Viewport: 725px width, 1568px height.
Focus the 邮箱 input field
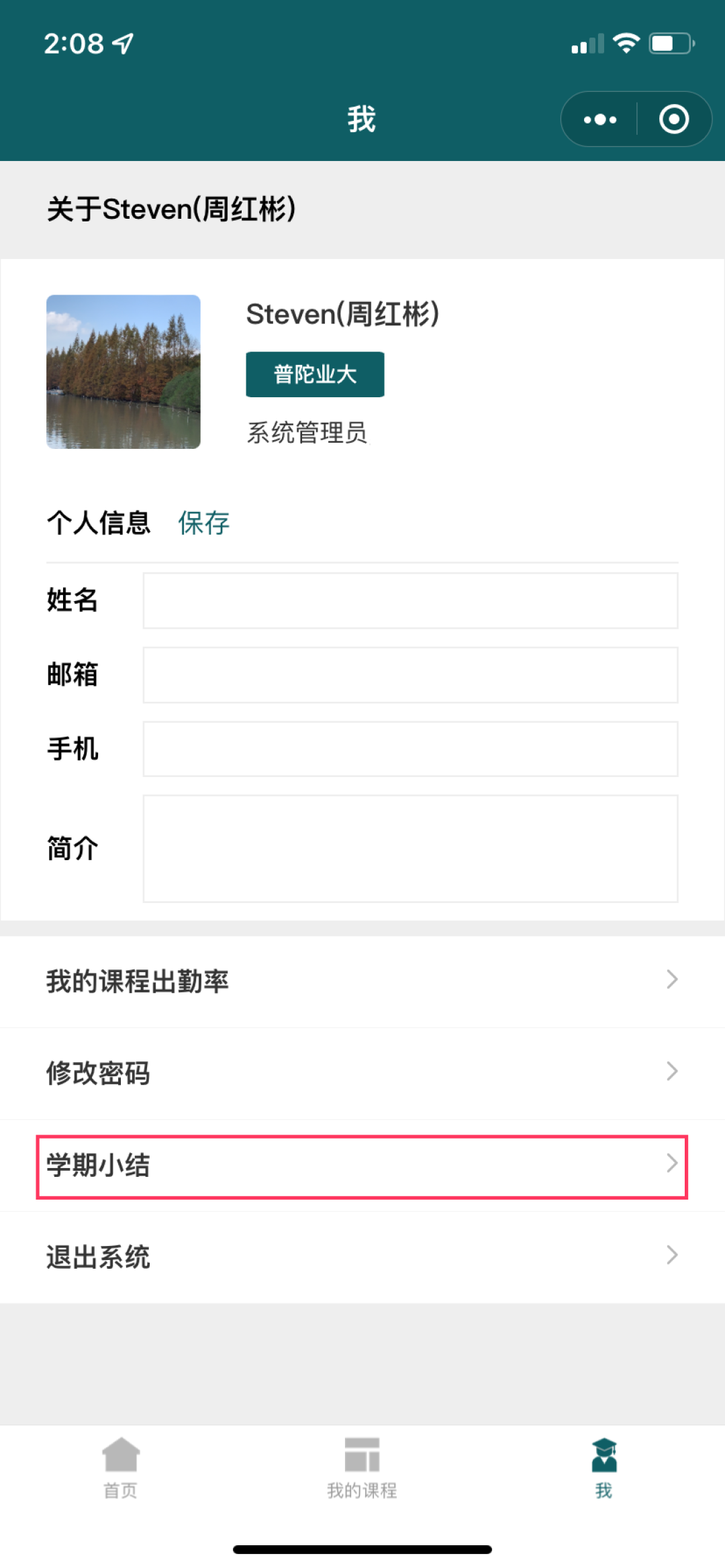[410, 675]
